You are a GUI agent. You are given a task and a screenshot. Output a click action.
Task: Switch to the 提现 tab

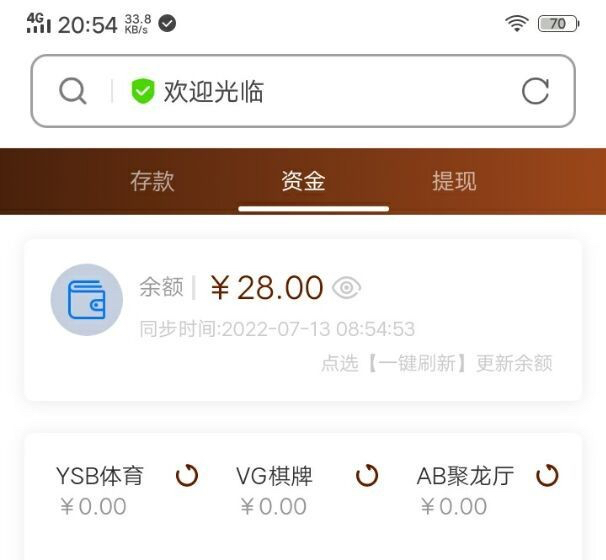point(454,181)
